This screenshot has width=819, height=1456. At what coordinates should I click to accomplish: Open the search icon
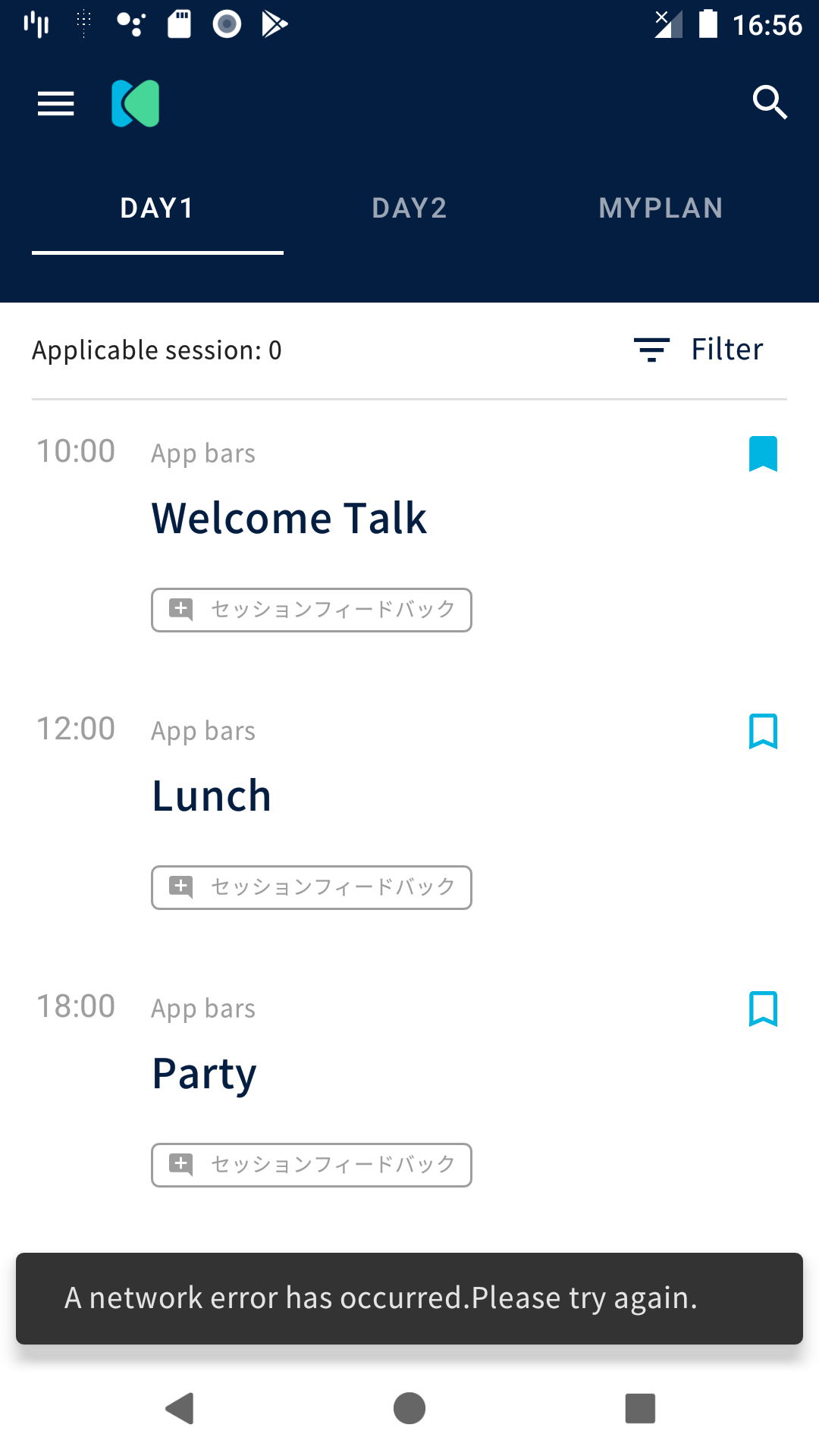coord(770,102)
